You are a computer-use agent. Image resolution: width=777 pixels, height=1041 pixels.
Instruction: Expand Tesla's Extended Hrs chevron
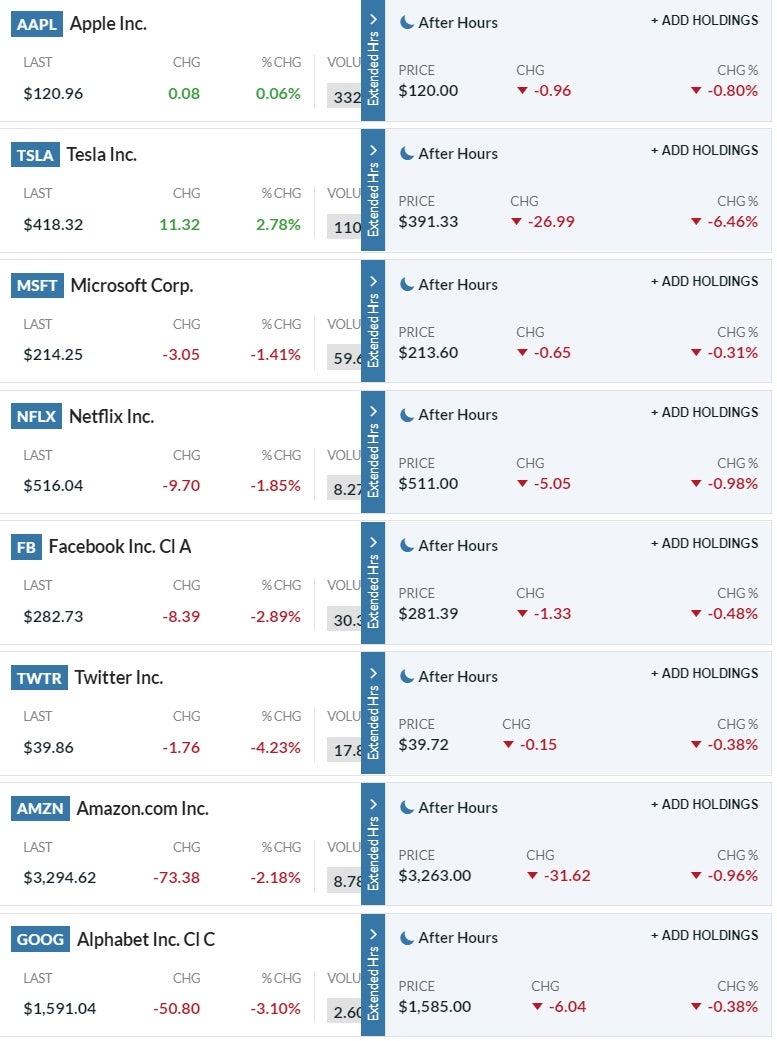pyautogui.click(x=373, y=148)
